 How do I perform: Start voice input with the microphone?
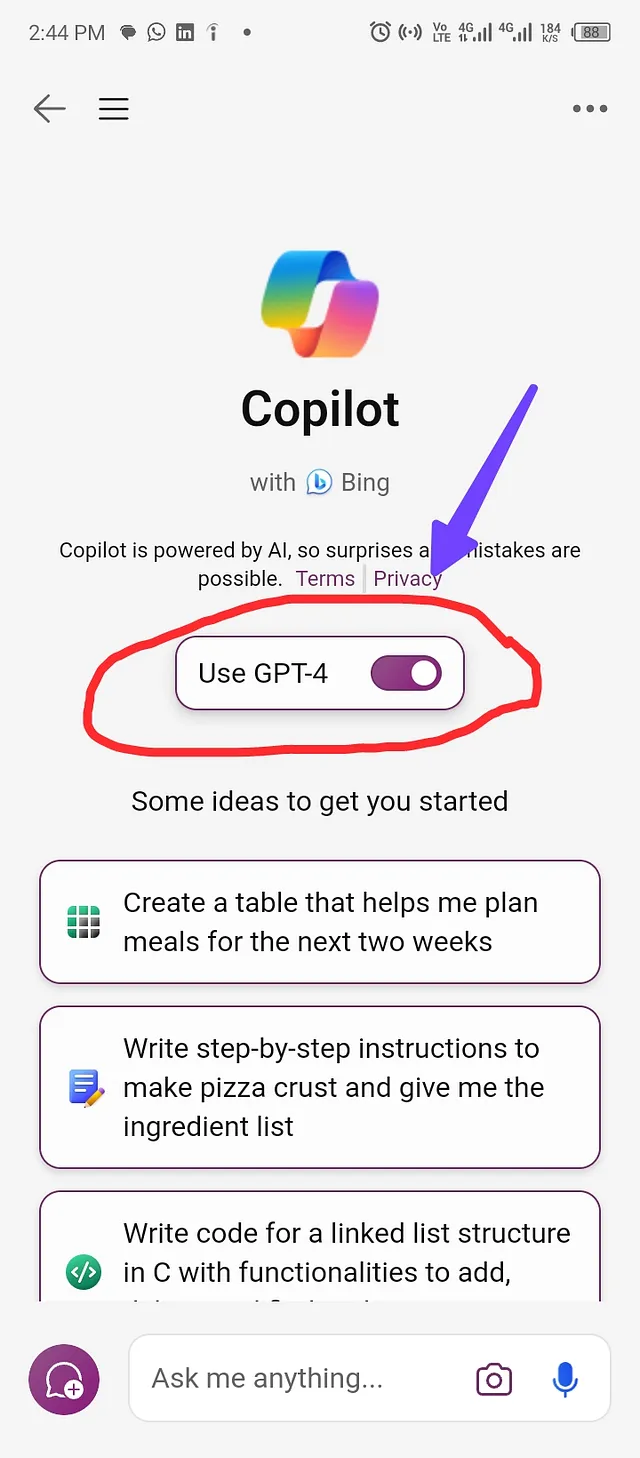coord(565,1380)
